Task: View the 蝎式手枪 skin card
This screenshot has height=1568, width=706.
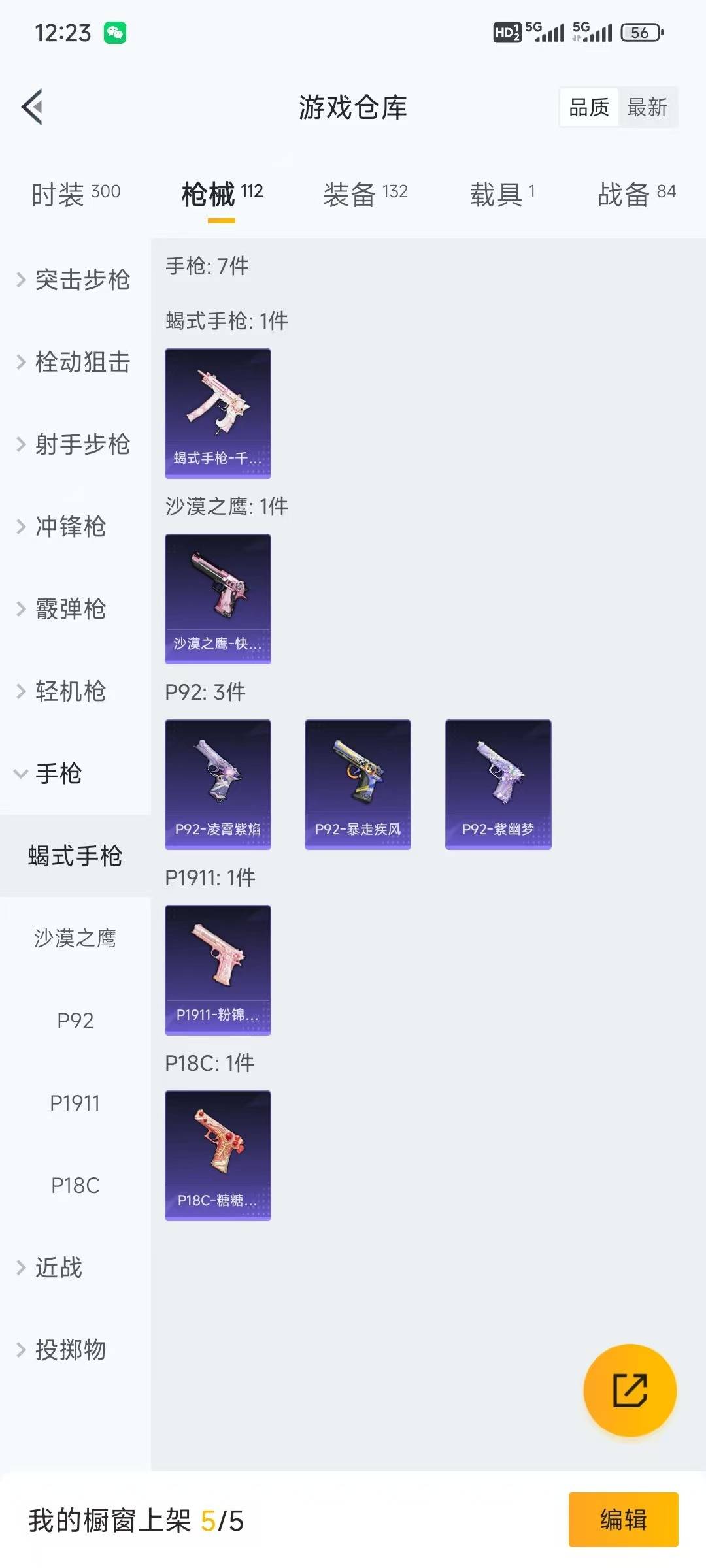Action: pyautogui.click(x=218, y=413)
